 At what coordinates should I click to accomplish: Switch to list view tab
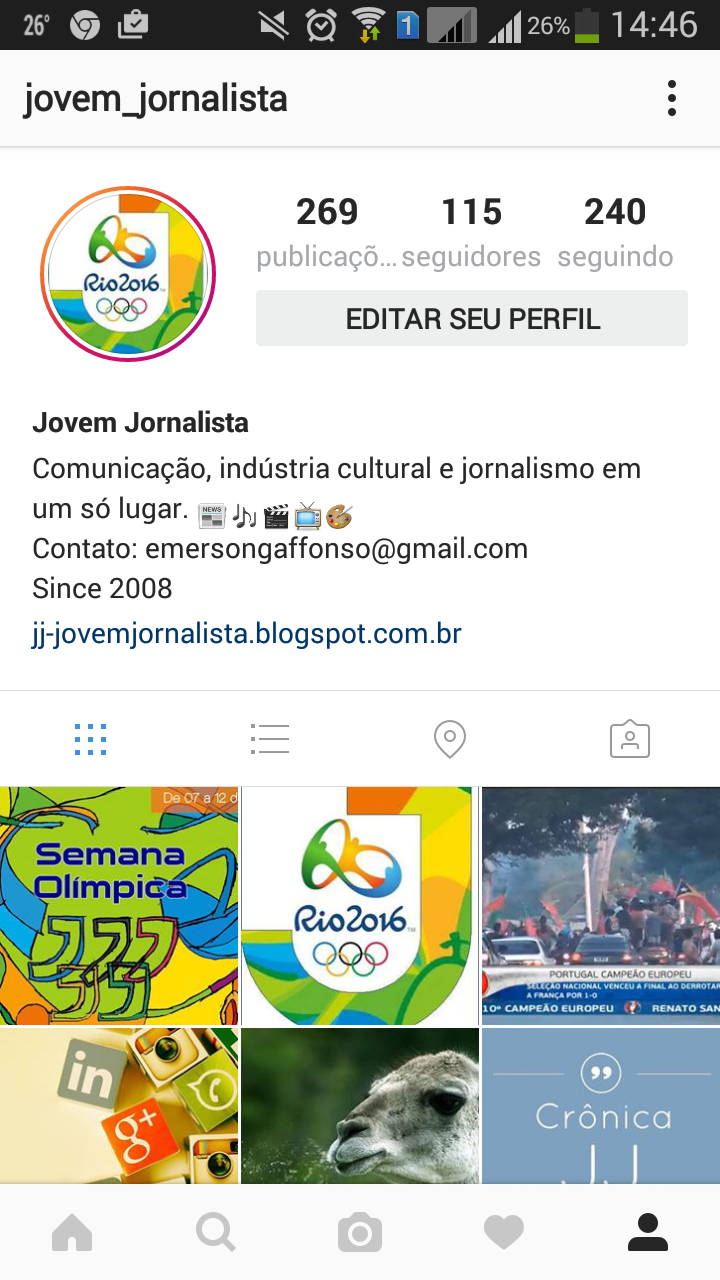pyautogui.click(x=270, y=739)
